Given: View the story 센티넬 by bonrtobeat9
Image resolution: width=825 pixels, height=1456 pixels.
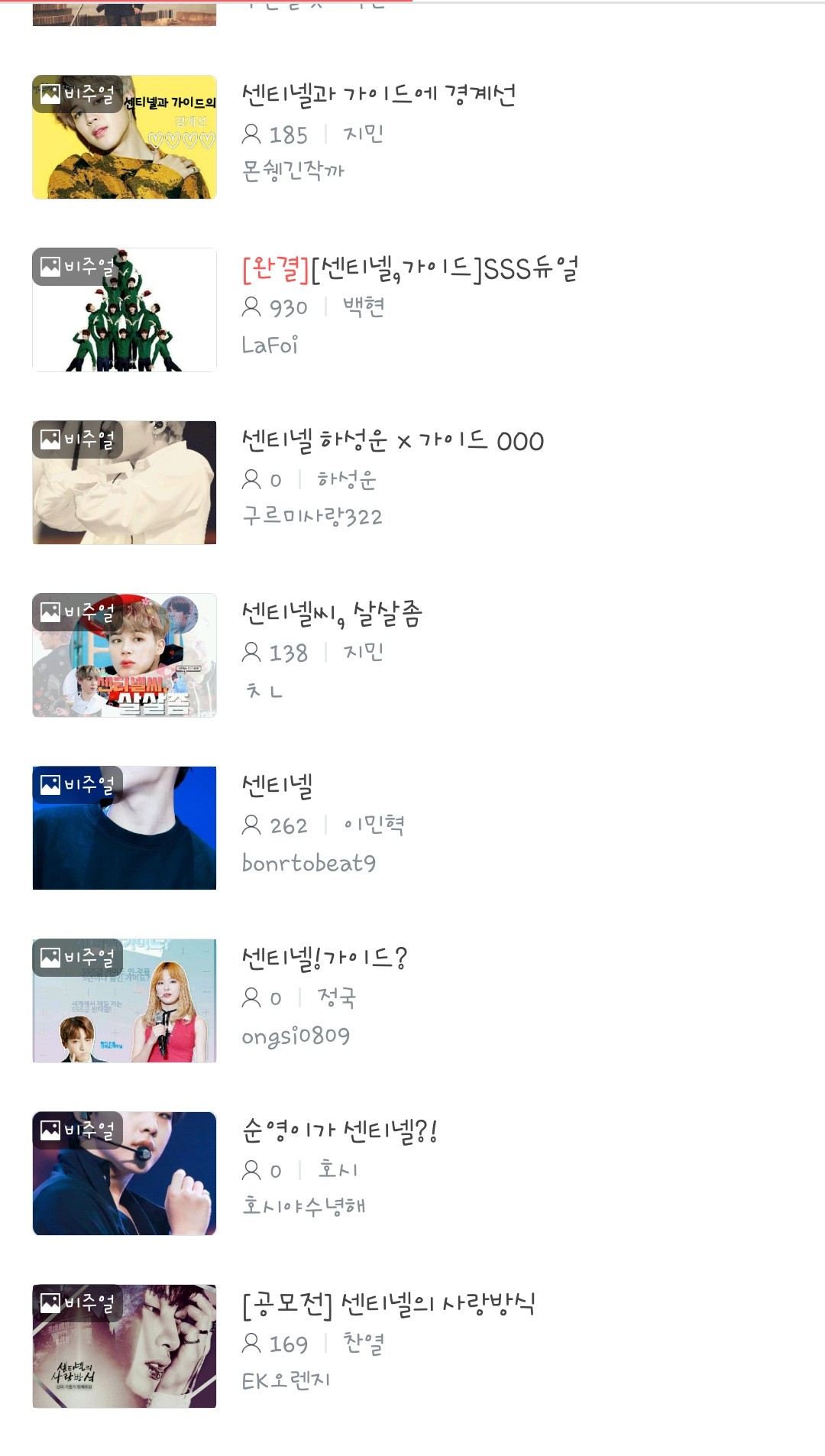Looking at the screenshot, I should coord(277,786).
